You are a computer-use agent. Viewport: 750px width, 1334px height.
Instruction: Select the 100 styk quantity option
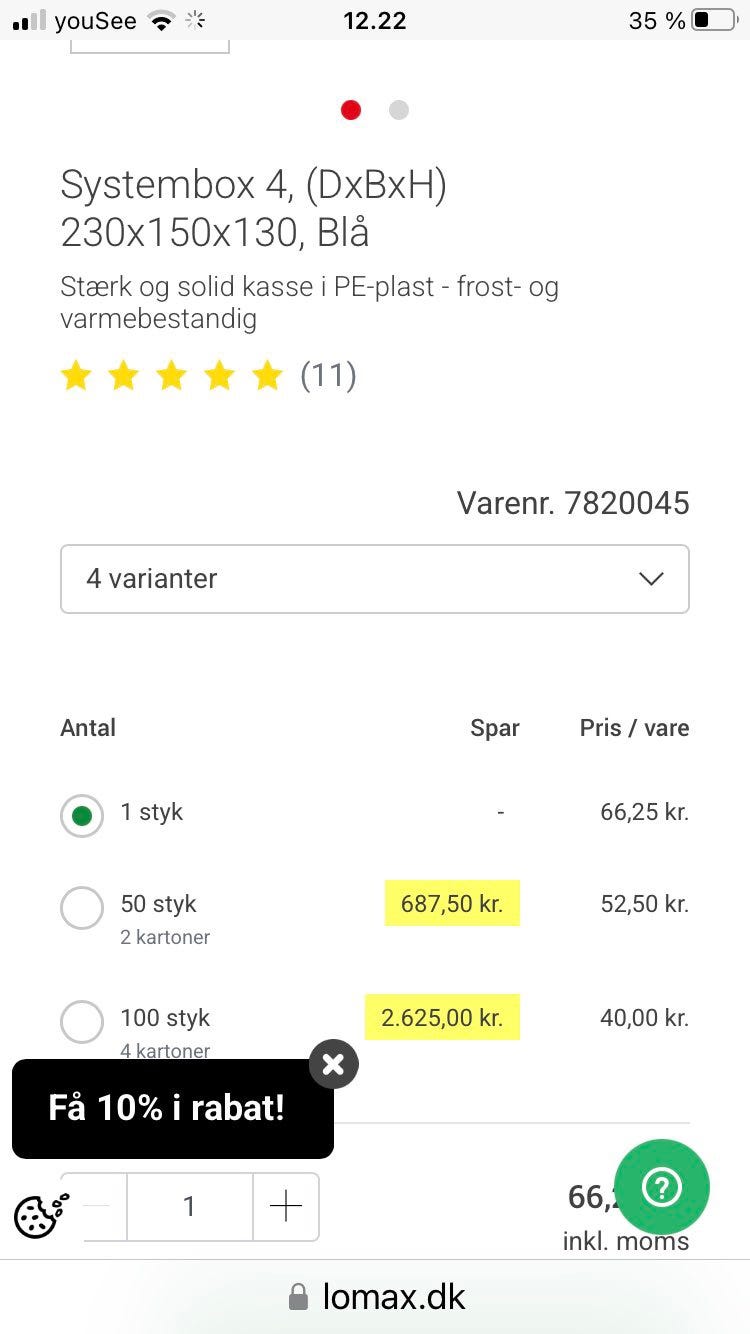(x=82, y=1022)
